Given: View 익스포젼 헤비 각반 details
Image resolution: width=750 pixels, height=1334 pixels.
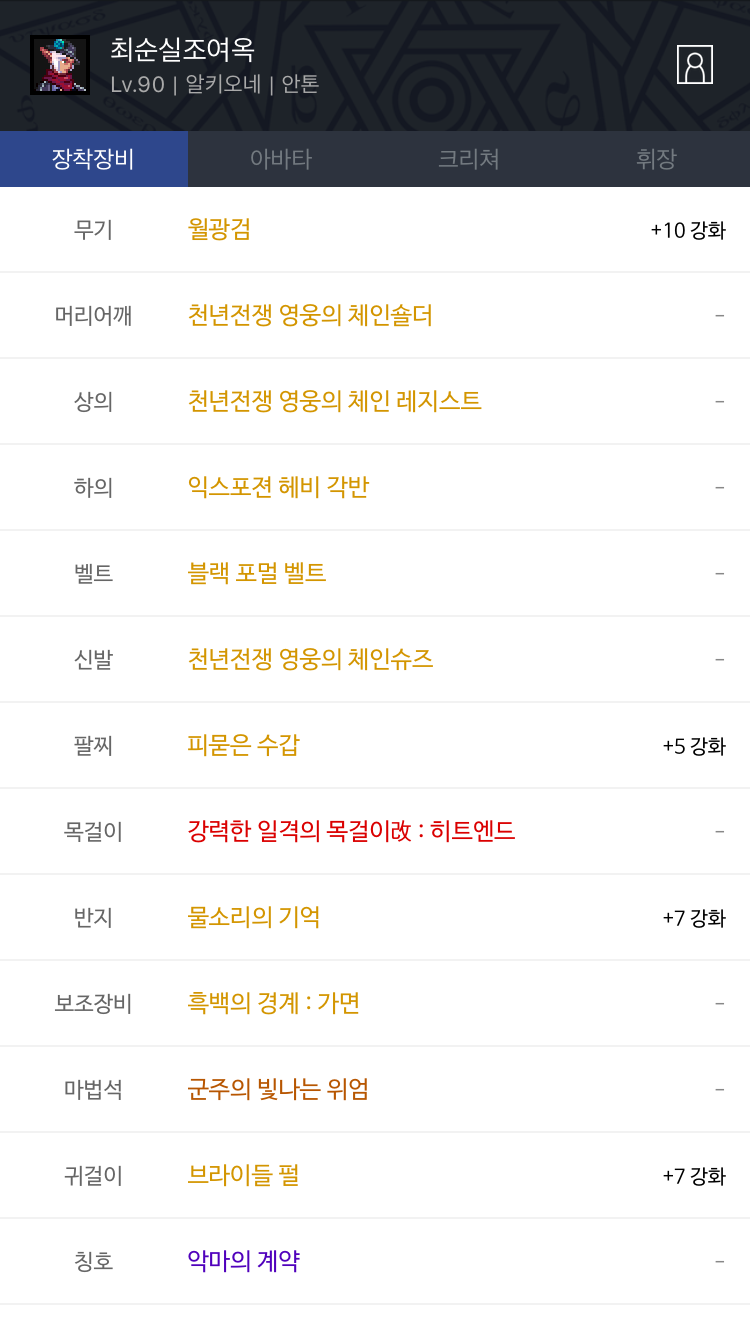Looking at the screenshot, I should click(x=278, y=487).
